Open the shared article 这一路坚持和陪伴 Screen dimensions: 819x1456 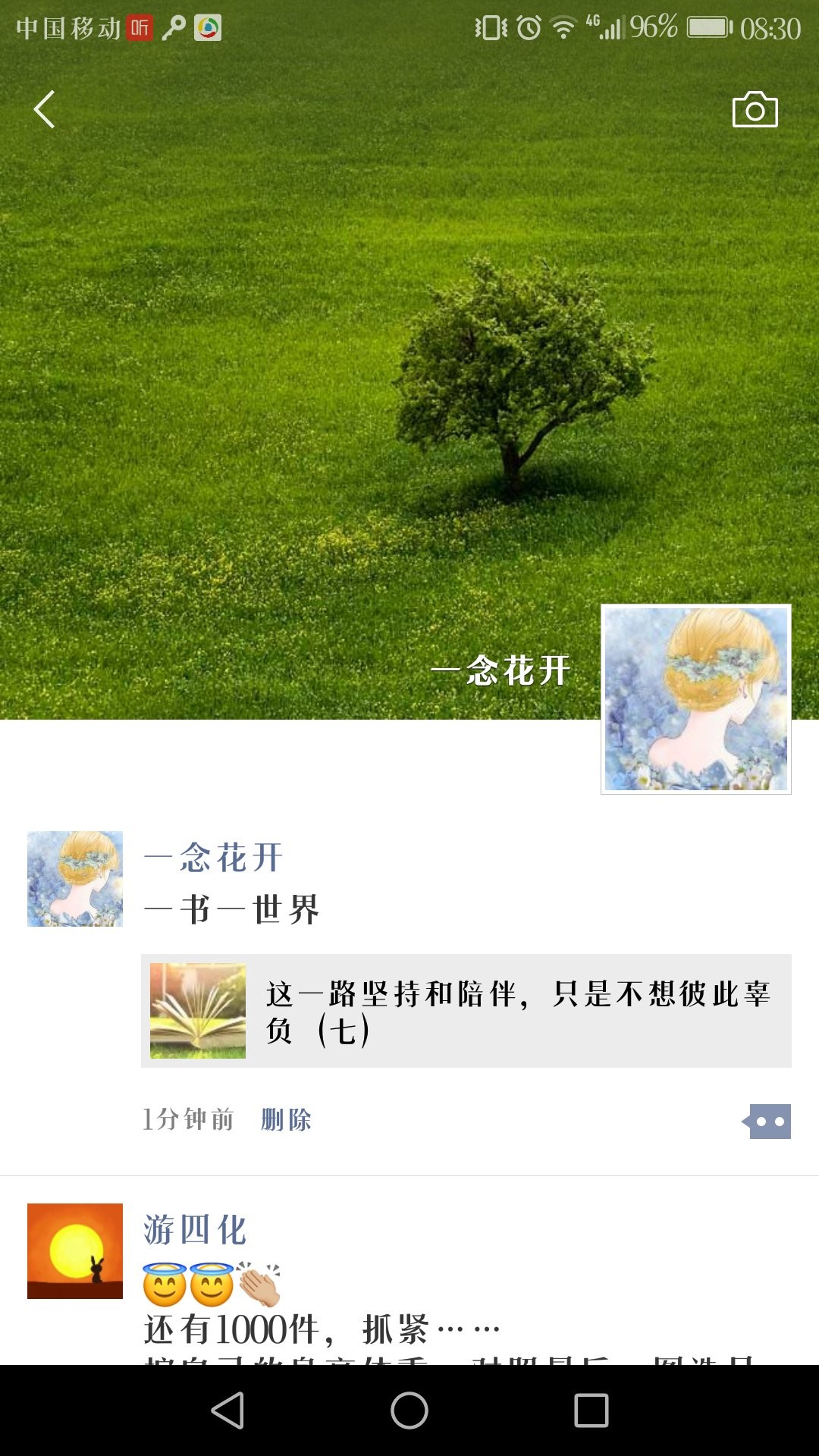click(466, 1010)
